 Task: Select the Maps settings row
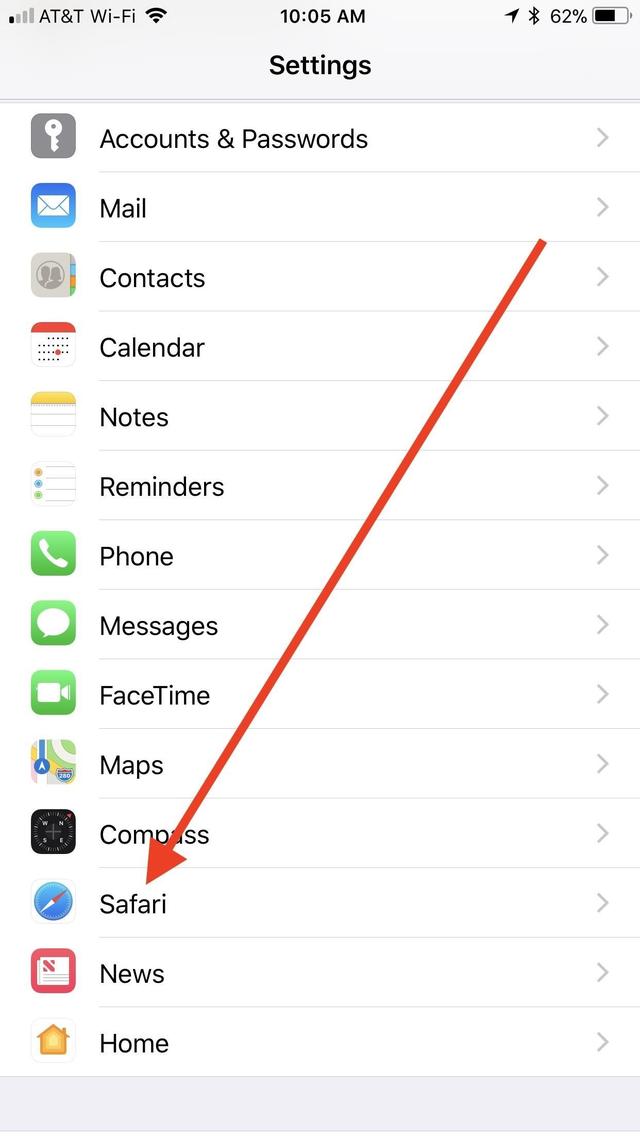pyautogui.click(x=131, y=765)
